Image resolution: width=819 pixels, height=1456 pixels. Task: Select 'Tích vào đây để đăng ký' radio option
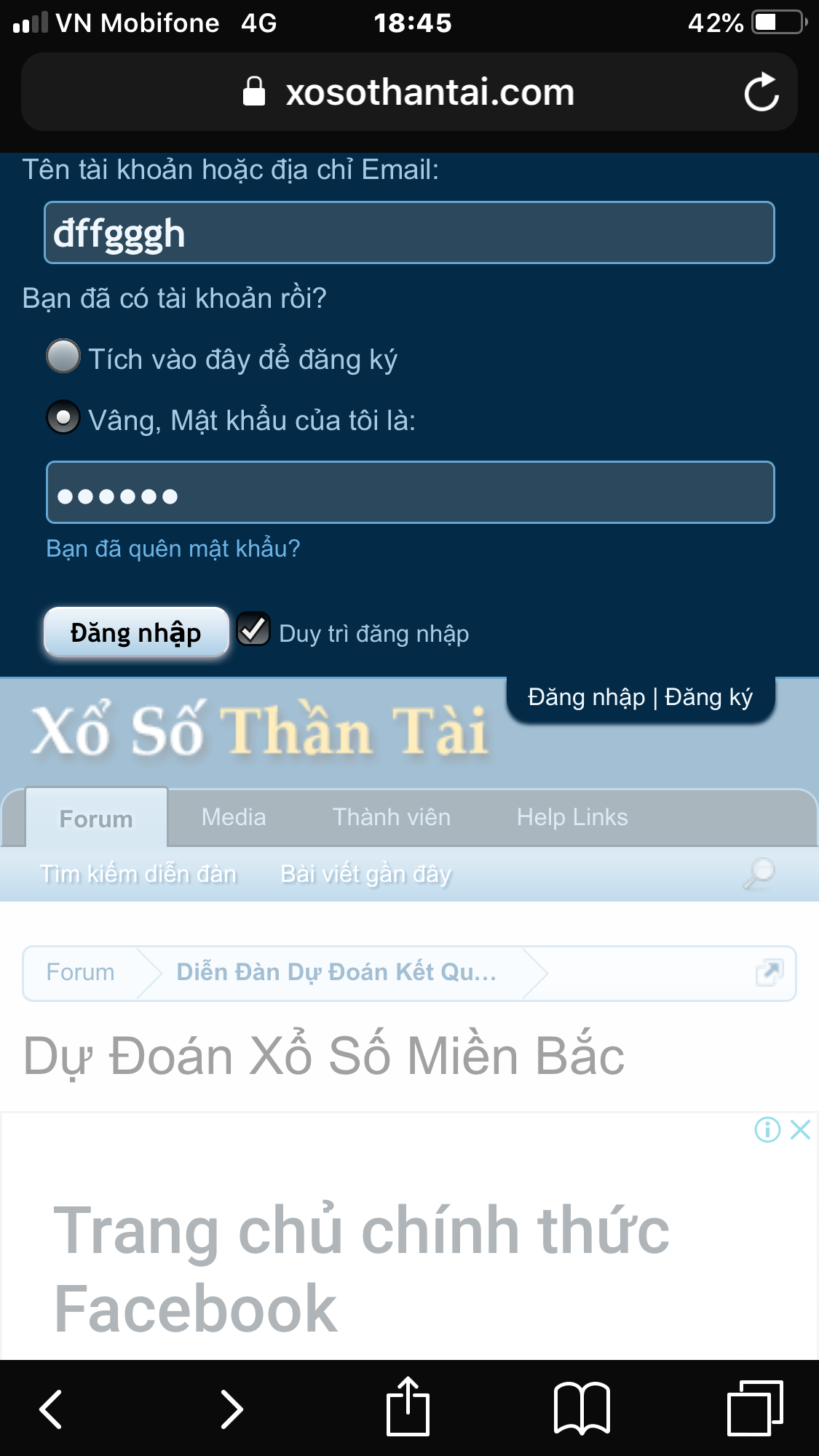[x=63, y=357]
